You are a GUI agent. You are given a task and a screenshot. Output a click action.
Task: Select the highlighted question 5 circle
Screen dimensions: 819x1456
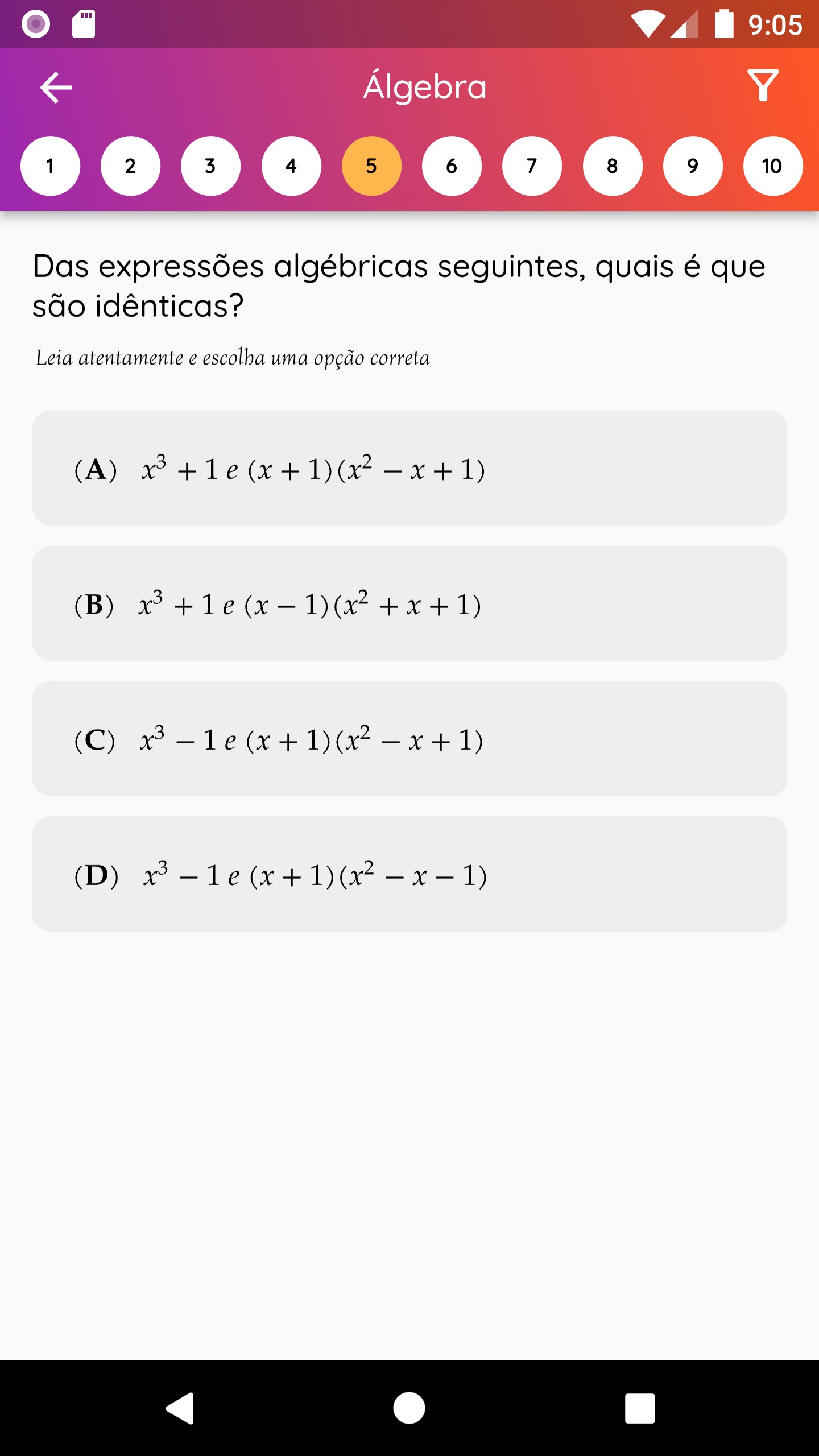371,166
